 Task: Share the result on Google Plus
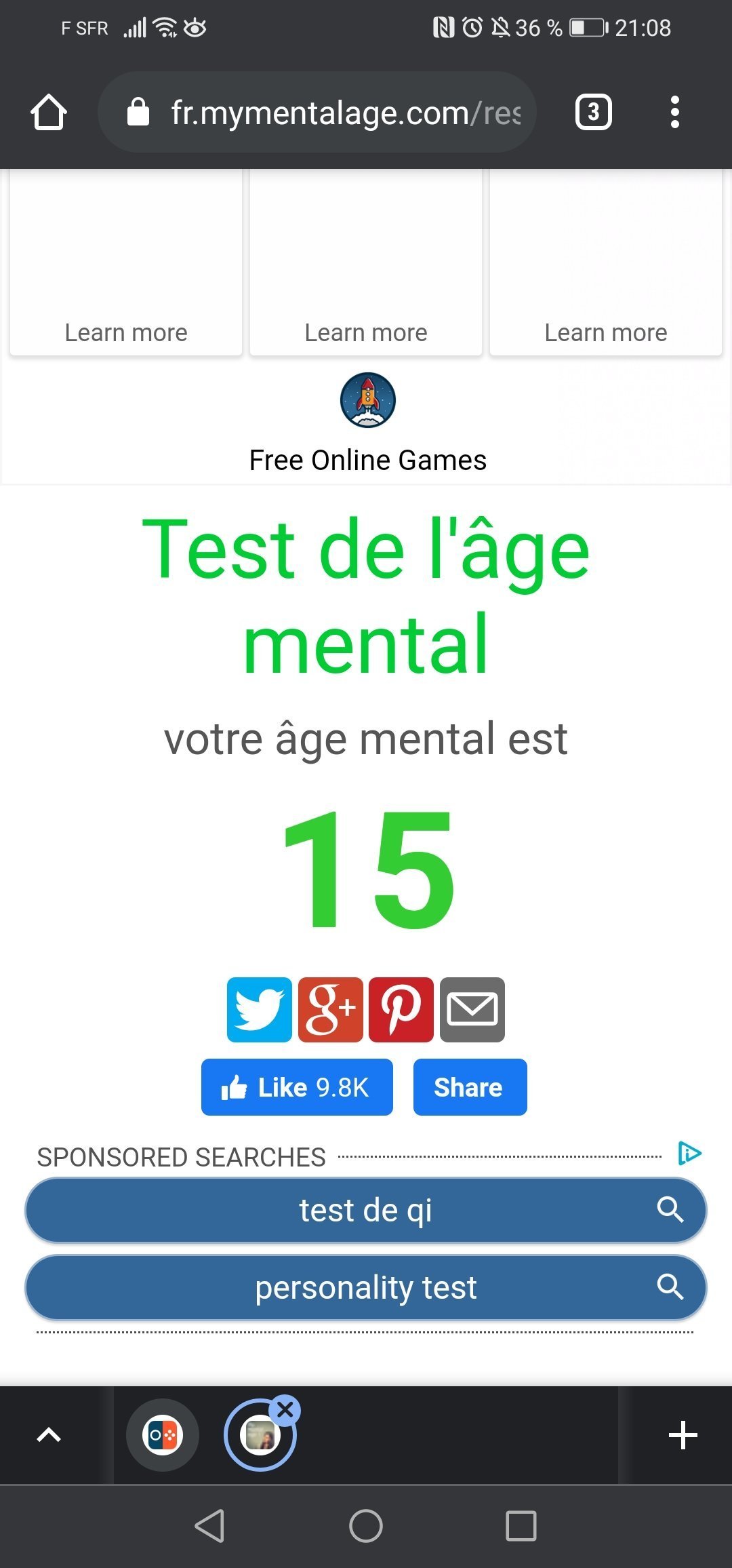click(x=331, y=1009)
